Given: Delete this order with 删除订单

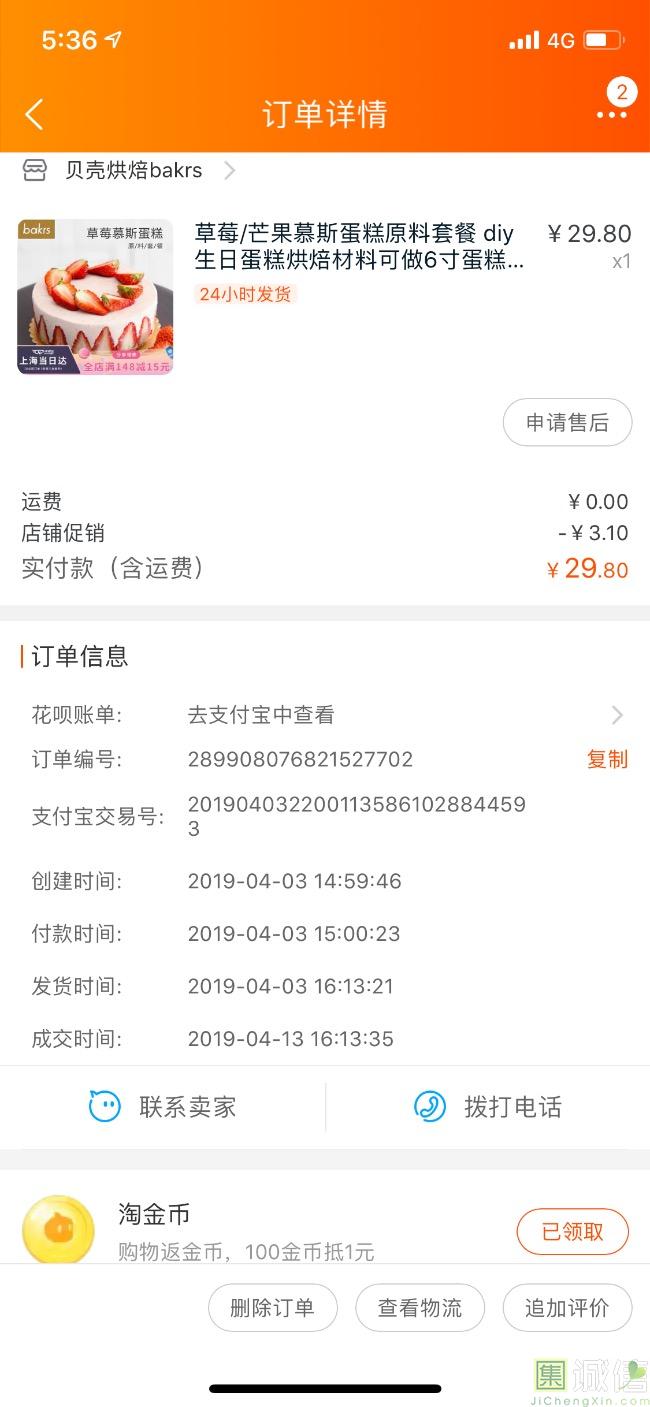Looking at the screenshot, I should click(272, 1308).
